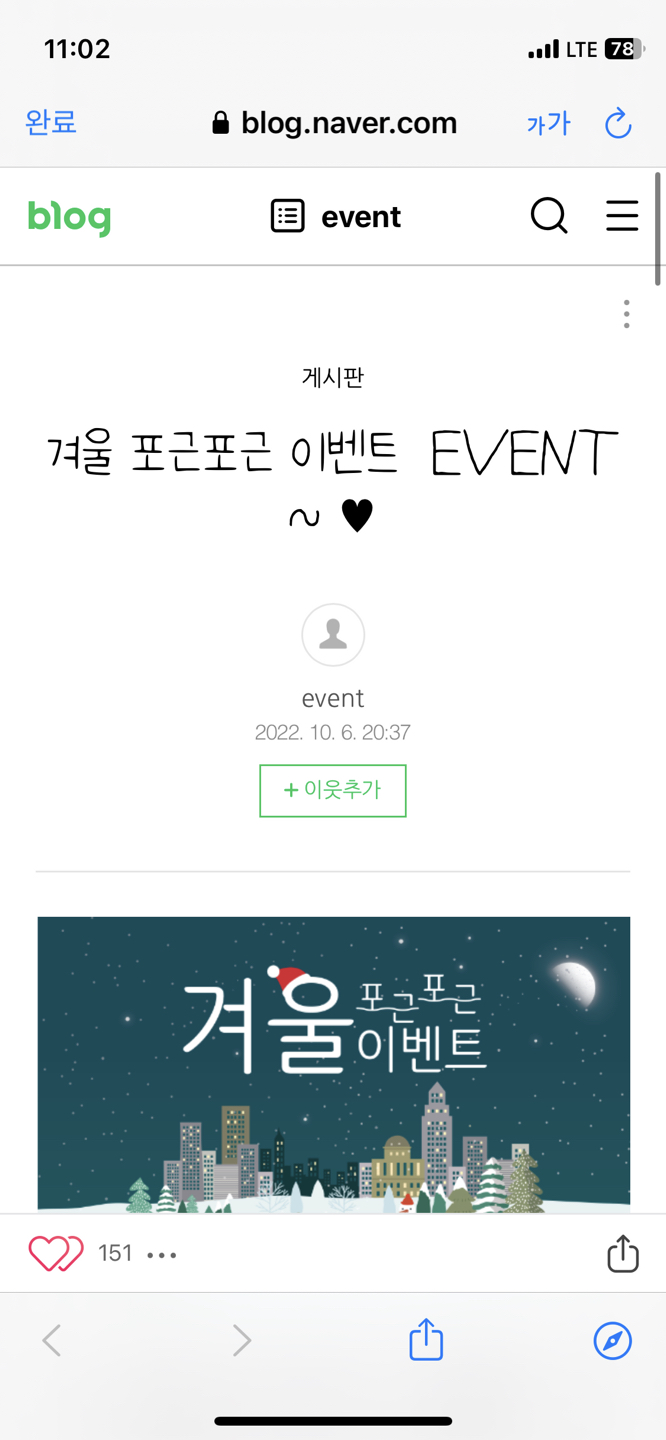Go back to the previous page
Image resolution: width=666 pixels, height=1440 pixels.
(52, 1340)
